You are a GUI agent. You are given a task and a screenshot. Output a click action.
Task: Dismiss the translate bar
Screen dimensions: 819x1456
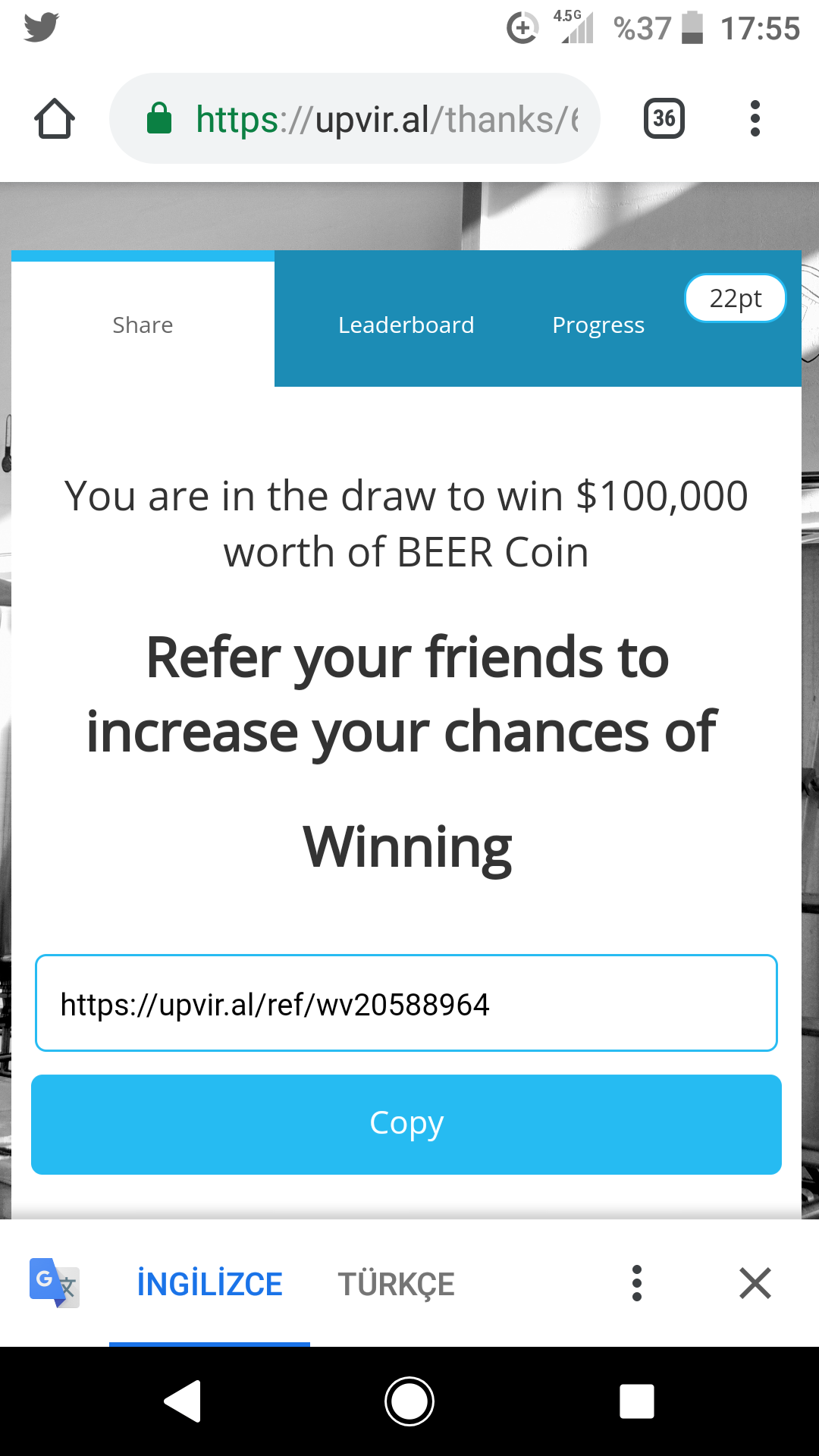755,1284
